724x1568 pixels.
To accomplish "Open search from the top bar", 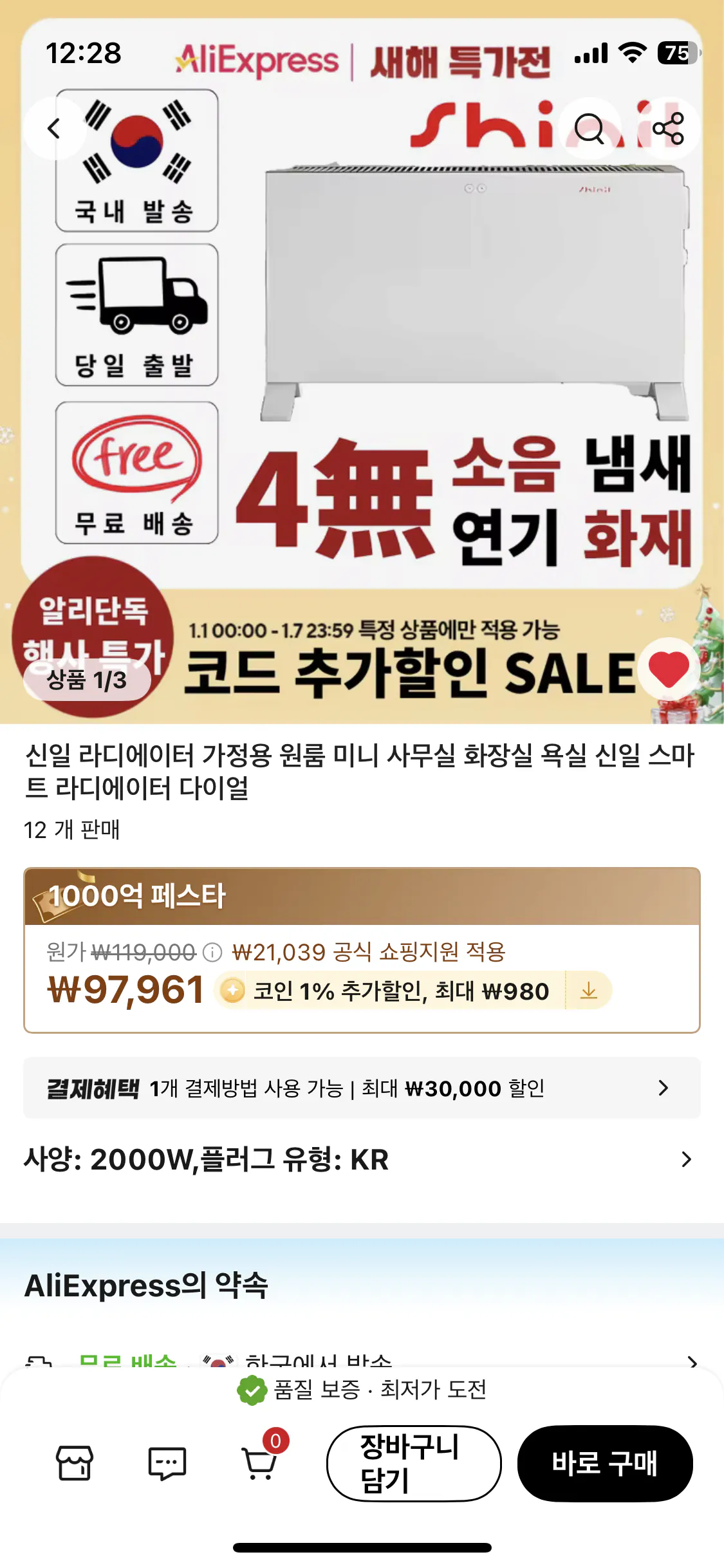I will (x=589, y=129).
